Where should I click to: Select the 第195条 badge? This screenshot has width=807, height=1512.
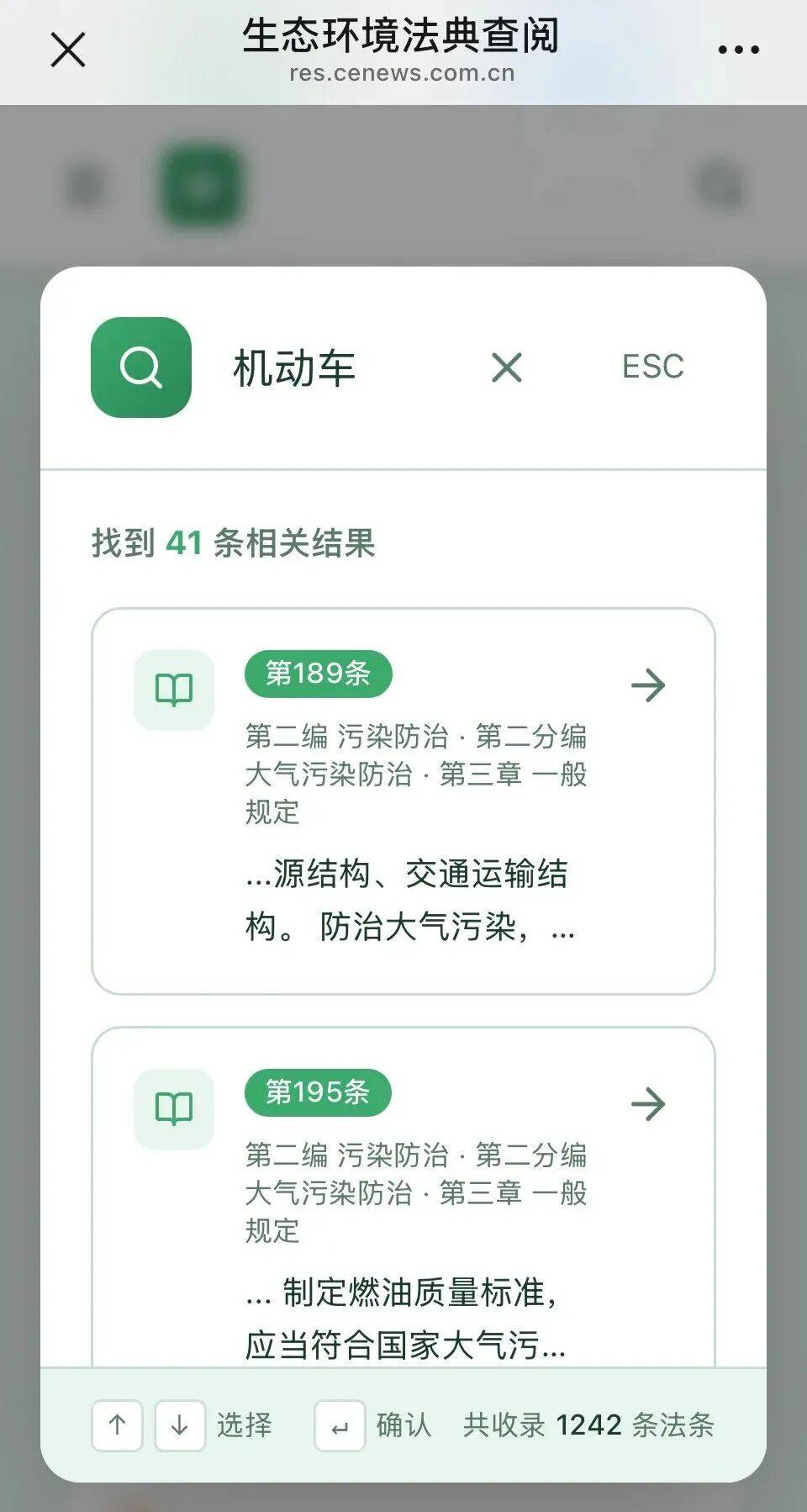click(x=319, y=1091)
